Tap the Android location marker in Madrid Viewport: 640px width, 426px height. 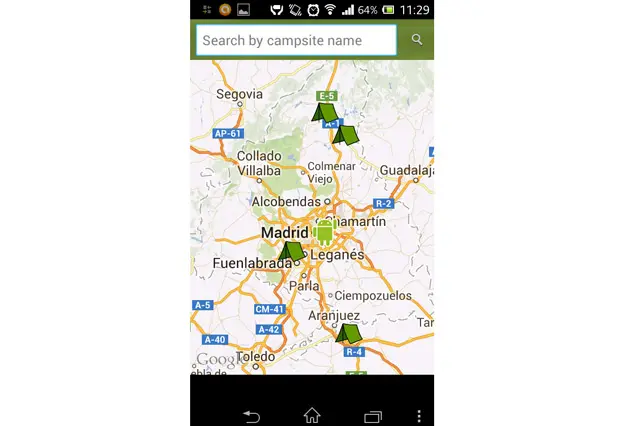pyautogui.click(x=323, y=232)
